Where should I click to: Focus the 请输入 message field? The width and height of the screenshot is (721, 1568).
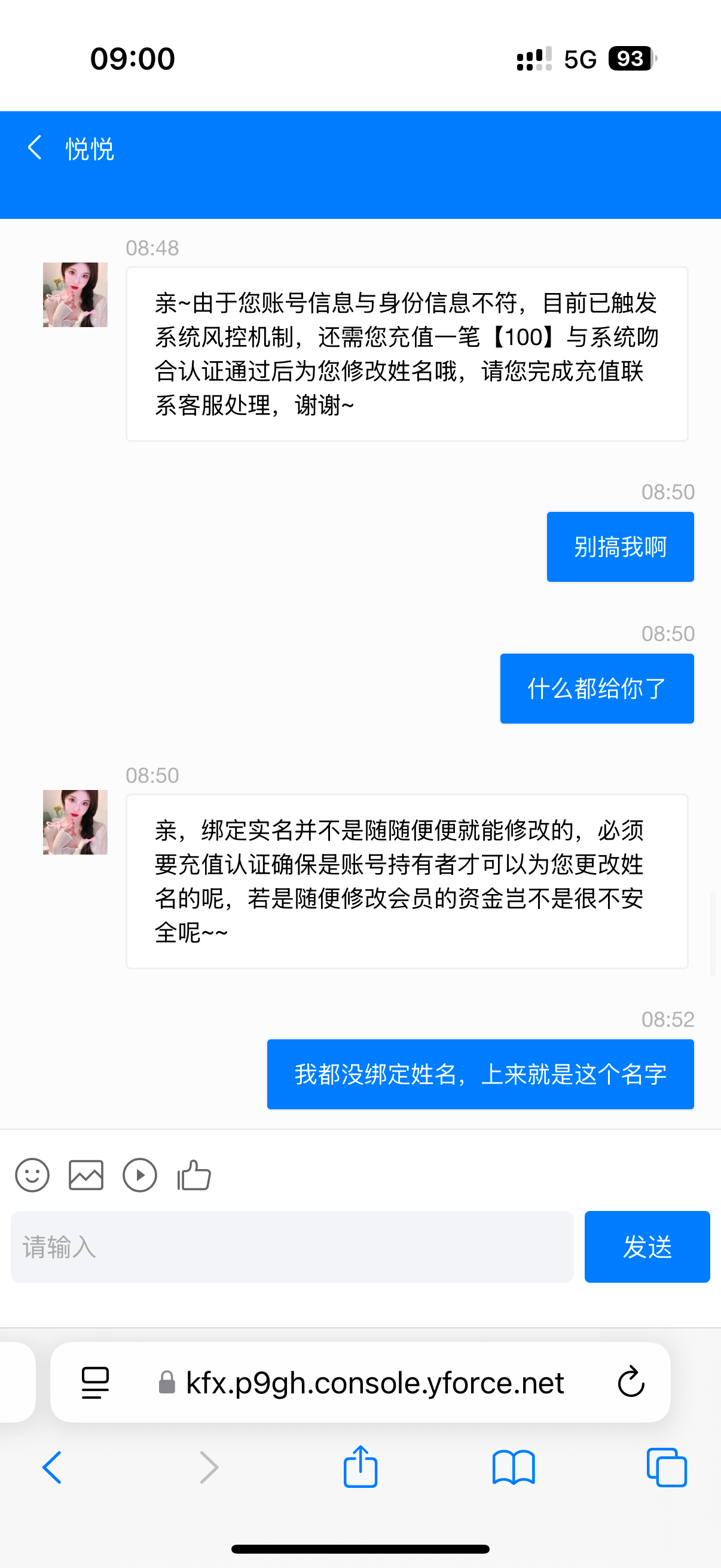click(292, 1247)
